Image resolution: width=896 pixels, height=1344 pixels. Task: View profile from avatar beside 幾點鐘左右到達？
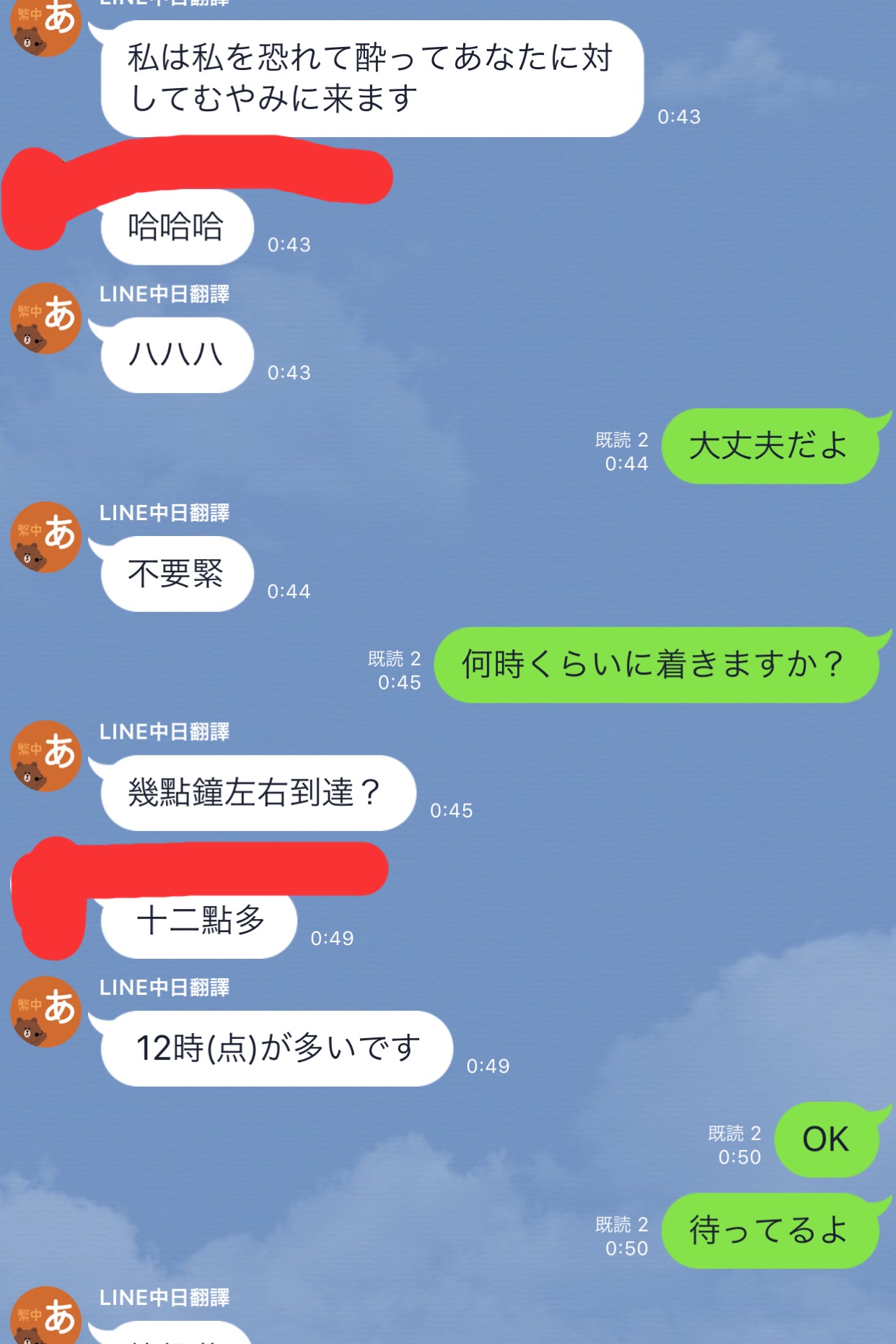[45, 756]
